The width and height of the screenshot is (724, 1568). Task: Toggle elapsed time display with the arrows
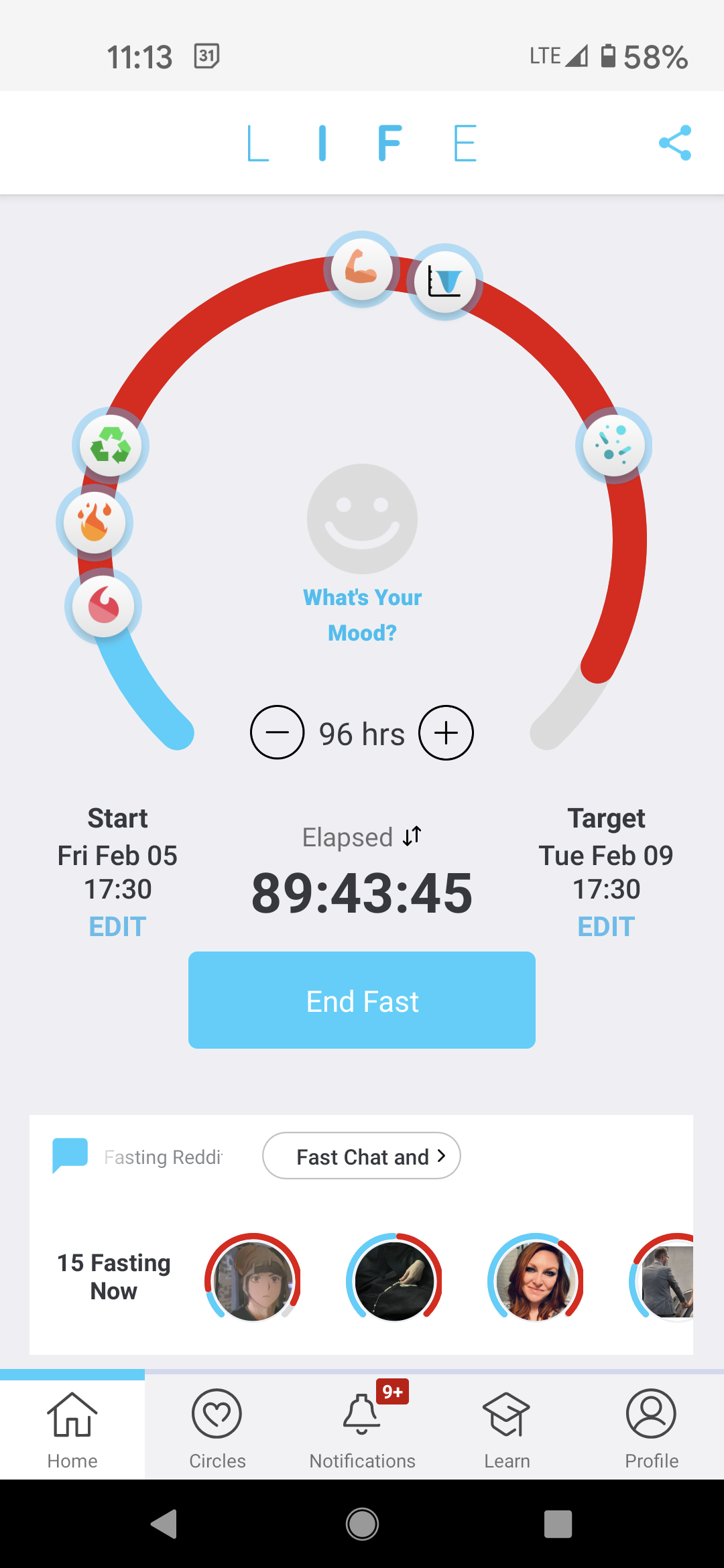point(412,836)
